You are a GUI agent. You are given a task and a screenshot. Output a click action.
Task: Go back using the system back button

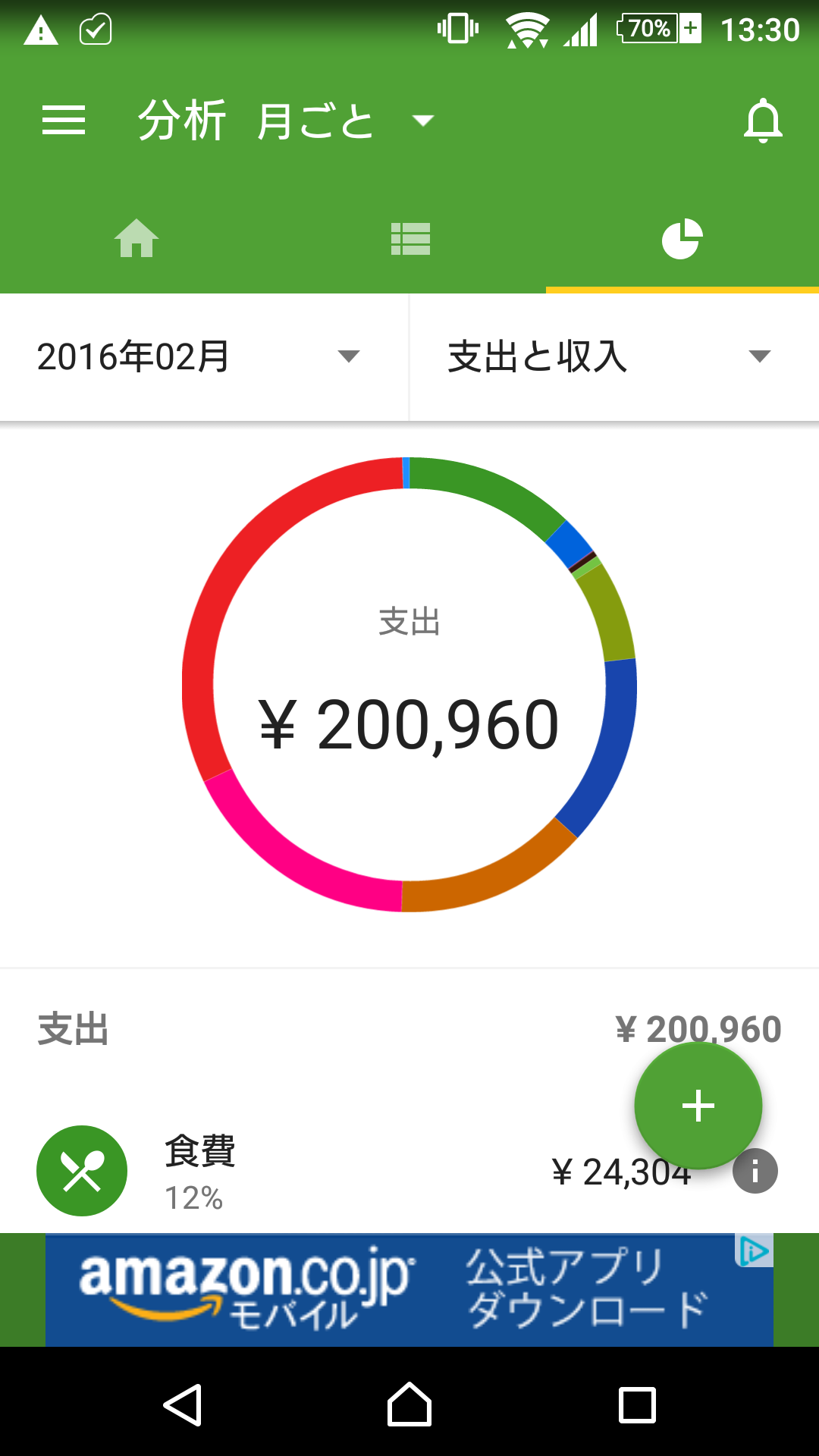[183, 1404]
